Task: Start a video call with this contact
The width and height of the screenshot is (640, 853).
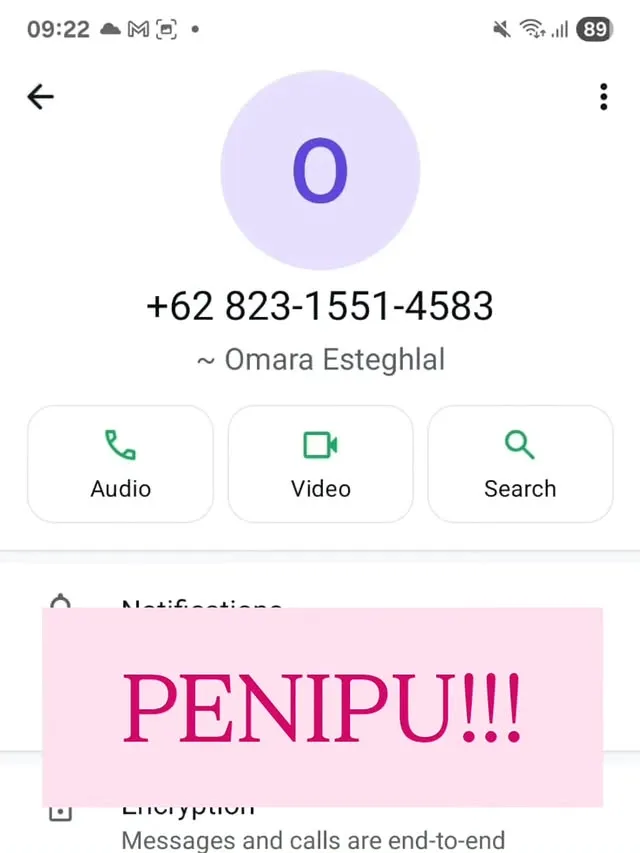Action: click(x=320, y=463)
